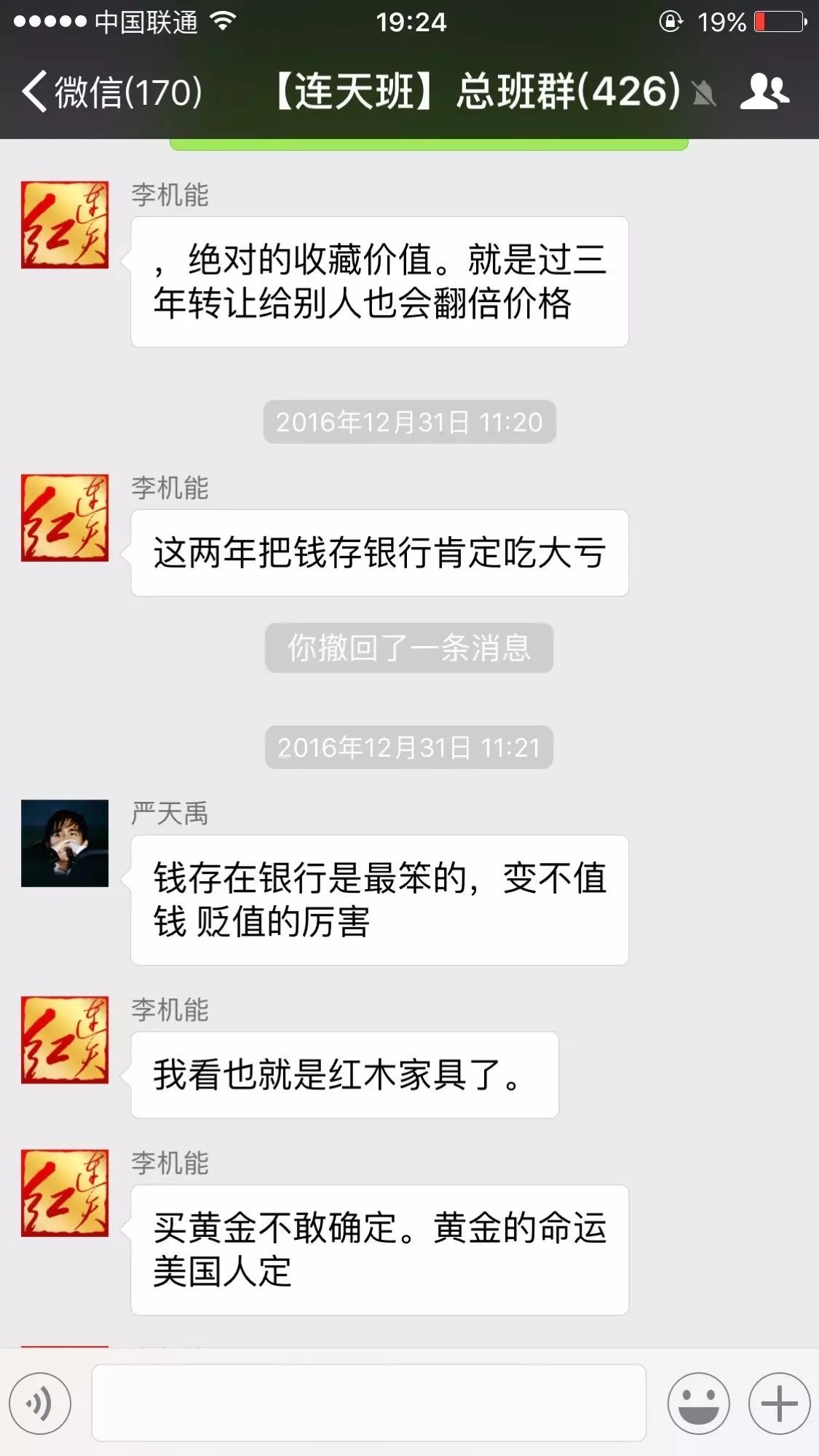Switch to voice message input
Screen dimensions: 819x1456
point(41,1404)
